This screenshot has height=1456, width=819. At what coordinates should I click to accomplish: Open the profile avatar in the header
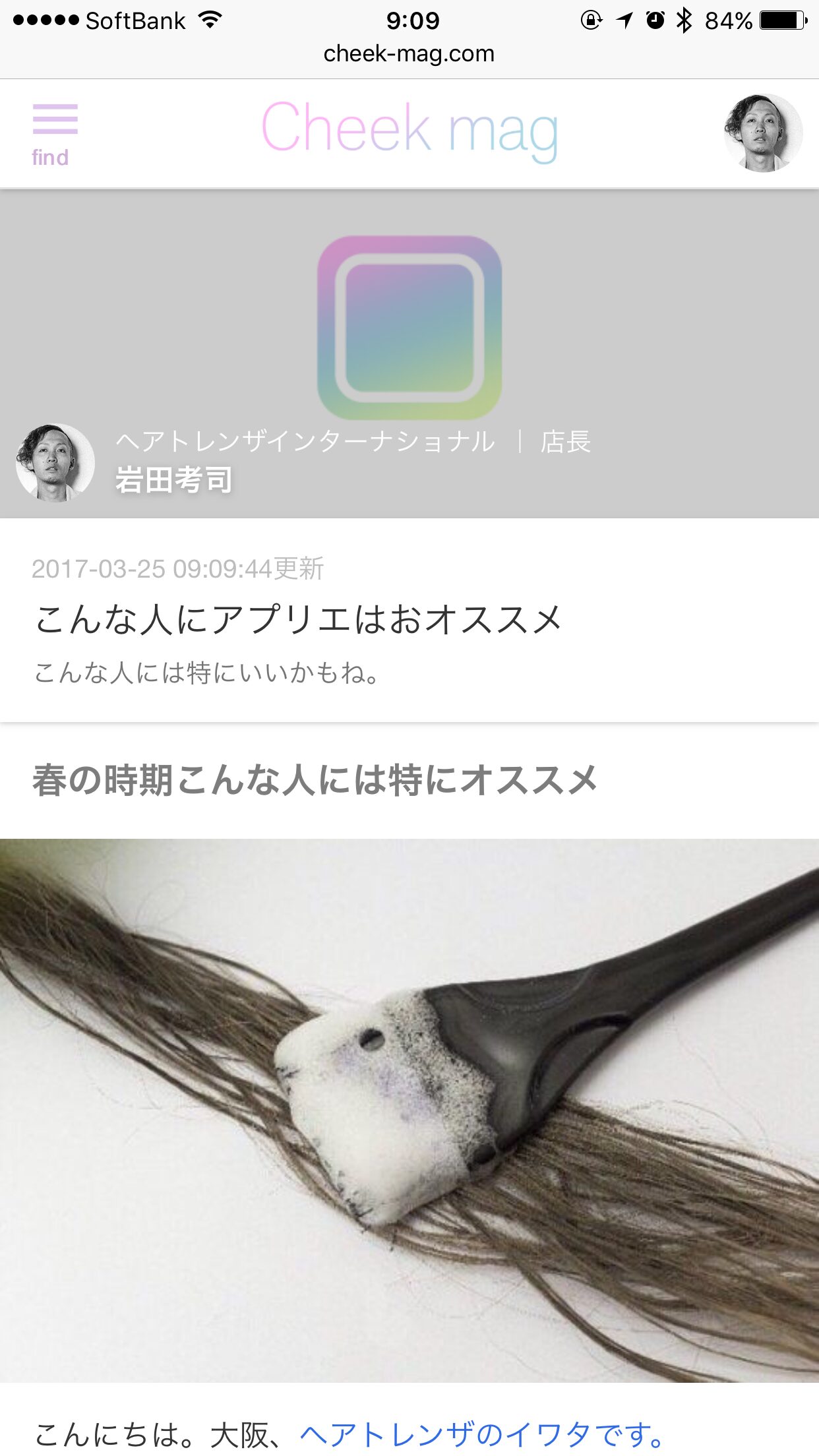(x=763, y=133)
